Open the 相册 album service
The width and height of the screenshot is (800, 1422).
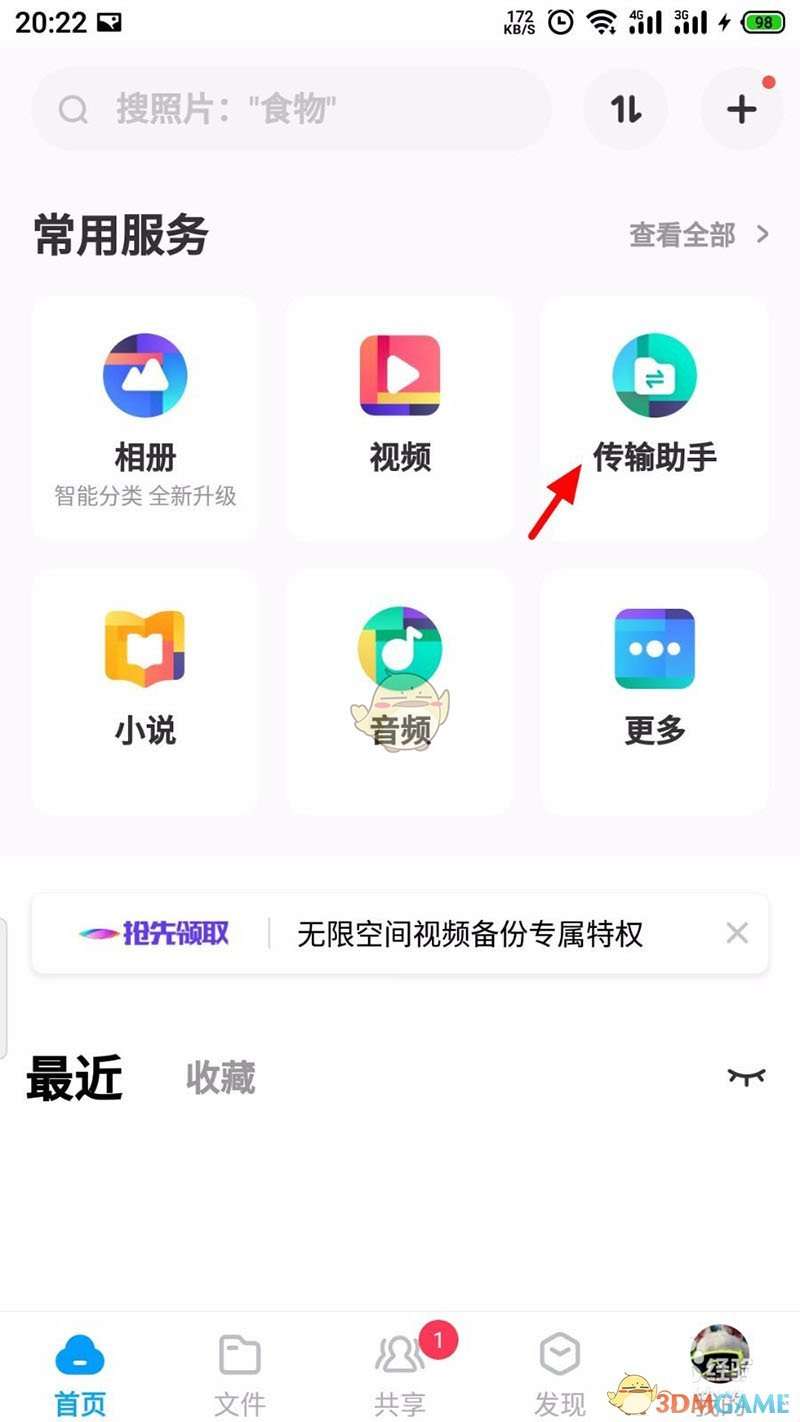pos(145,418)
